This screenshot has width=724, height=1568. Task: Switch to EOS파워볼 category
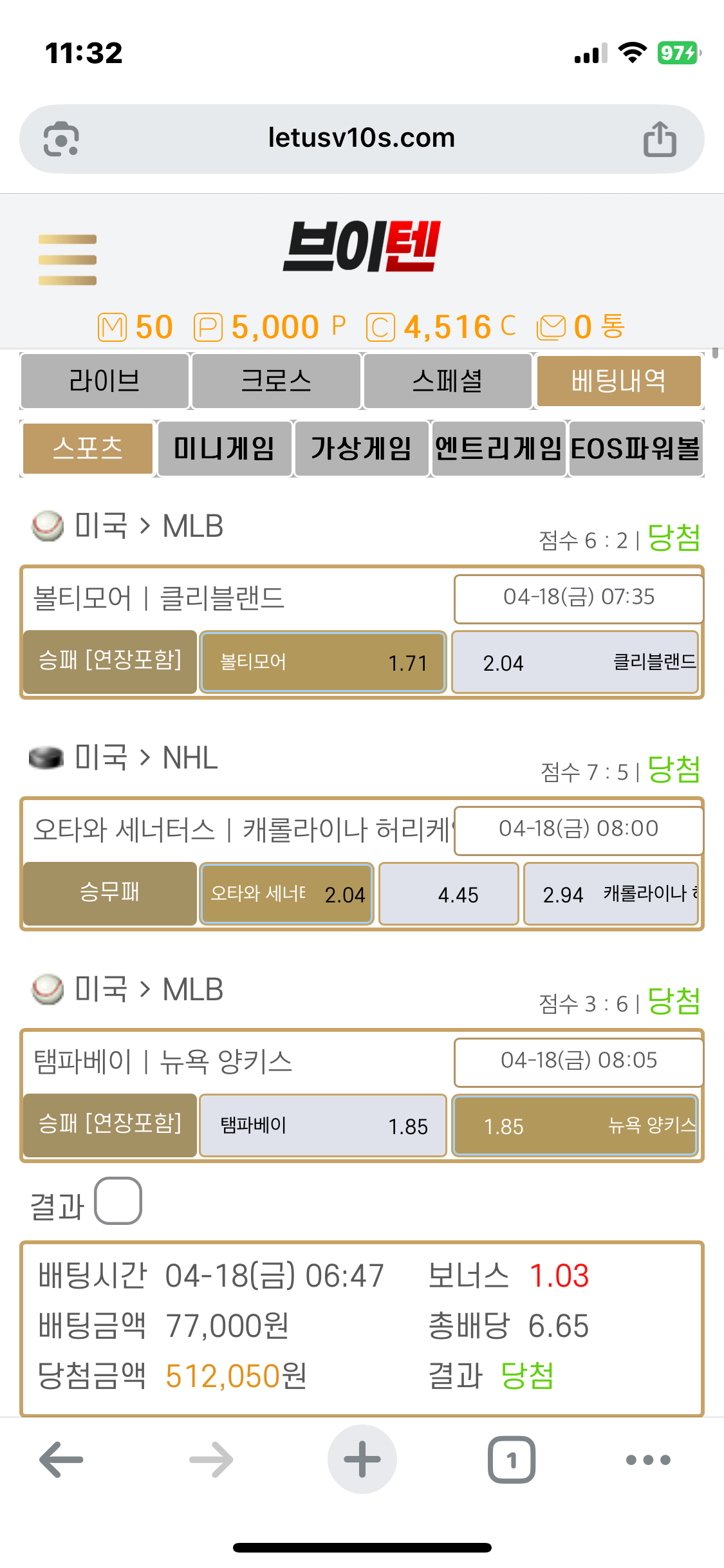coord(635,448)
